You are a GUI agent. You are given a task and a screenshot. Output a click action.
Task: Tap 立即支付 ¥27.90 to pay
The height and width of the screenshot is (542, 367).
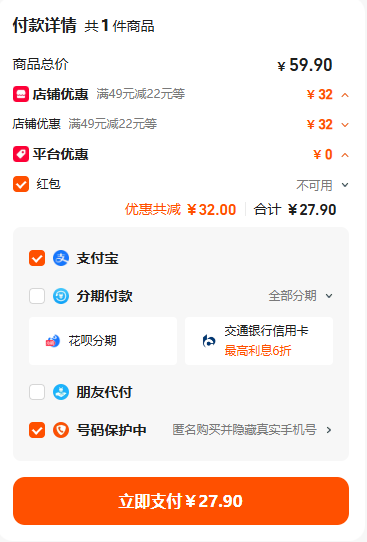[x=181, y=501]
